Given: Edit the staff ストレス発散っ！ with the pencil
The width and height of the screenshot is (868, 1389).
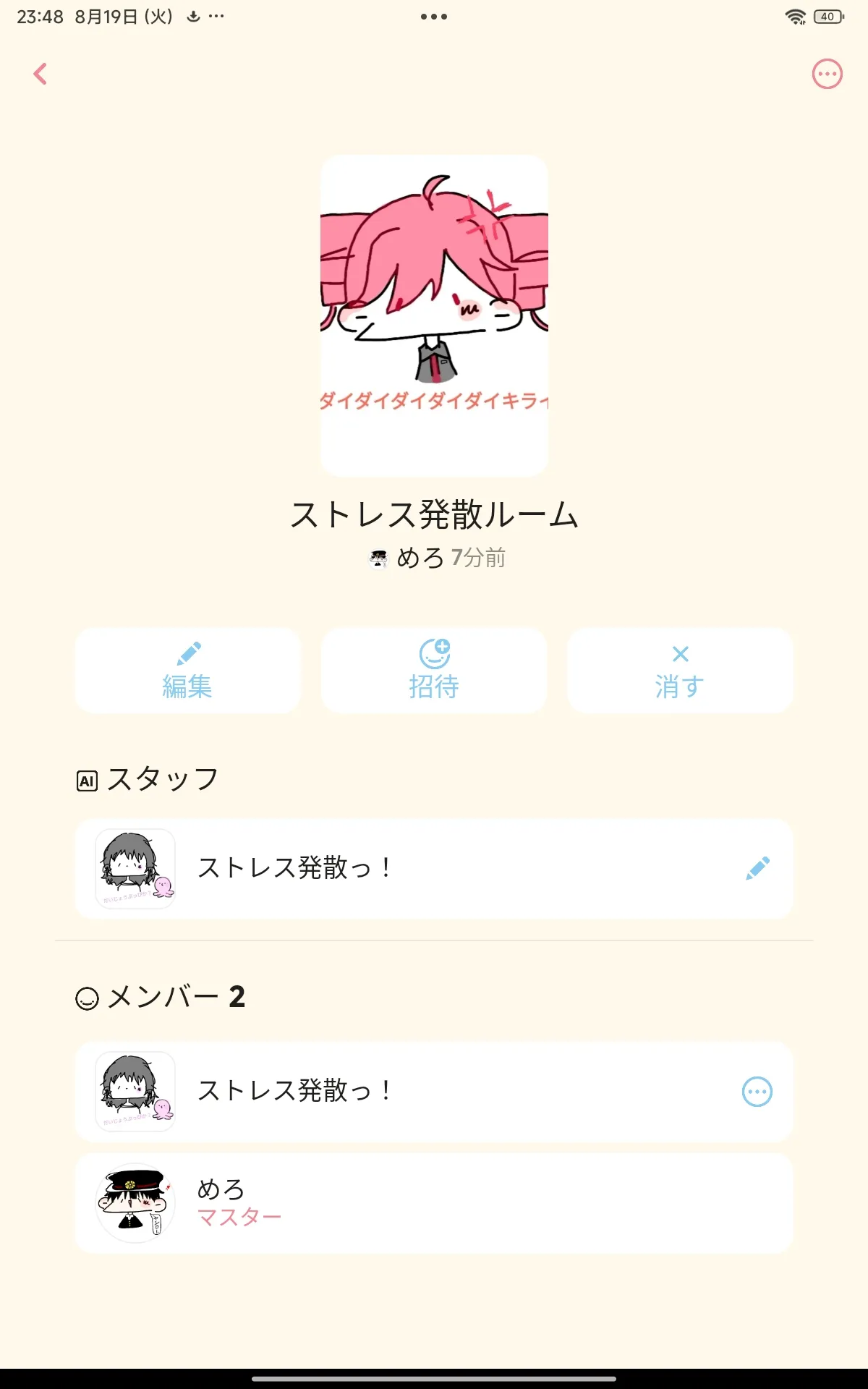Looking at the screenshot, I should pyautogui.click(x=757, y=868).
